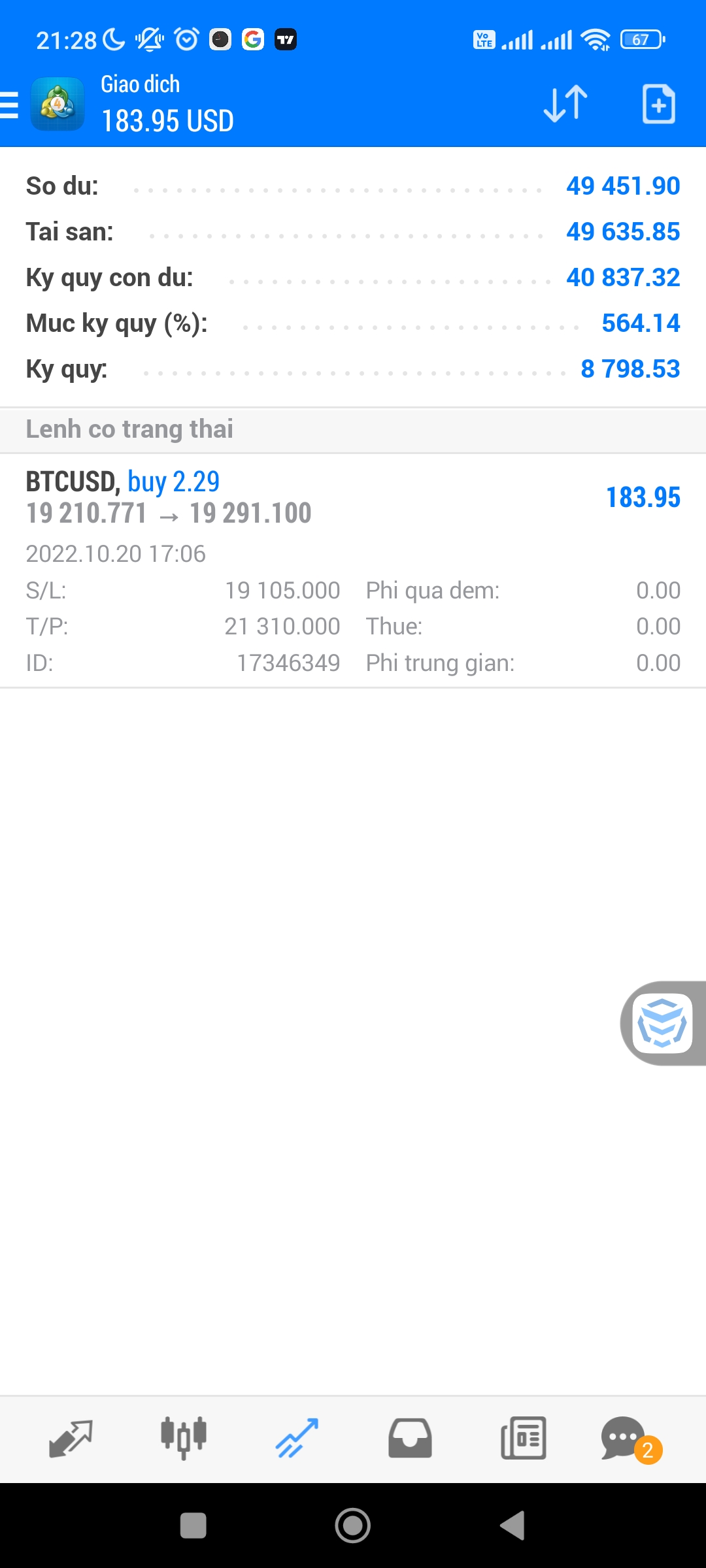Viewport: 706px width, 1568px height.
Task: Create a new order
Action: pyautogui.click(x=658, y=104)
